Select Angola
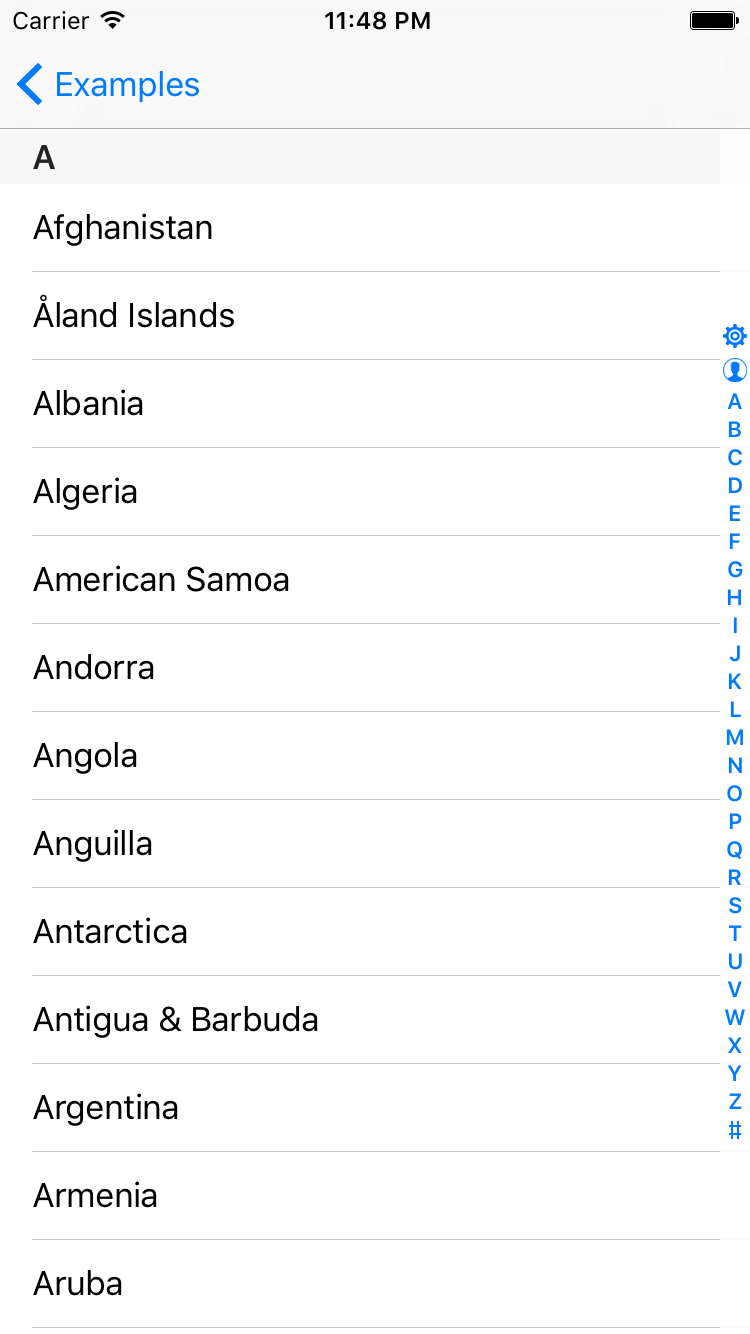750x1334 pixels. pyautogui.click(x=360, y=756)
